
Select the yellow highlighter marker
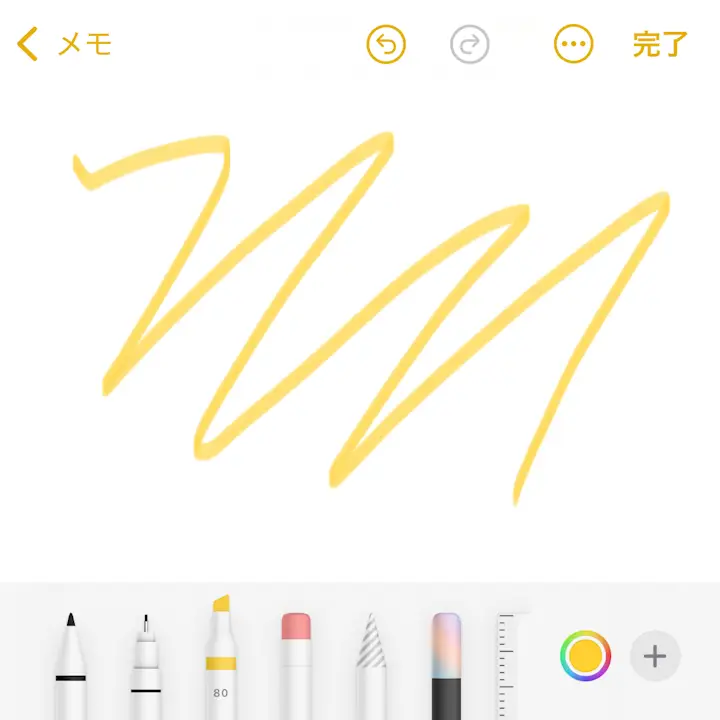[220, 660]
